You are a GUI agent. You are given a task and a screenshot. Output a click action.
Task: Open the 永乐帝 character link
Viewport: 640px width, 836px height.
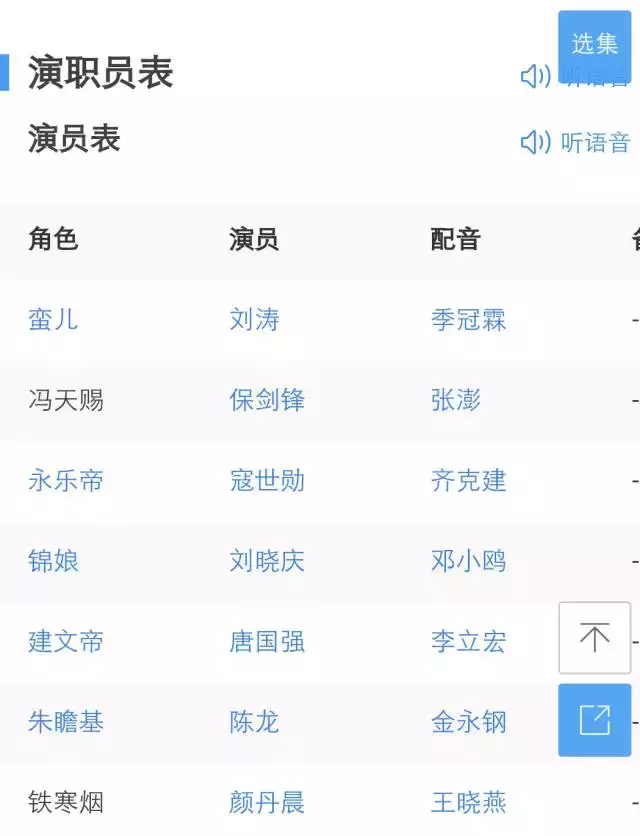point(66,481)
